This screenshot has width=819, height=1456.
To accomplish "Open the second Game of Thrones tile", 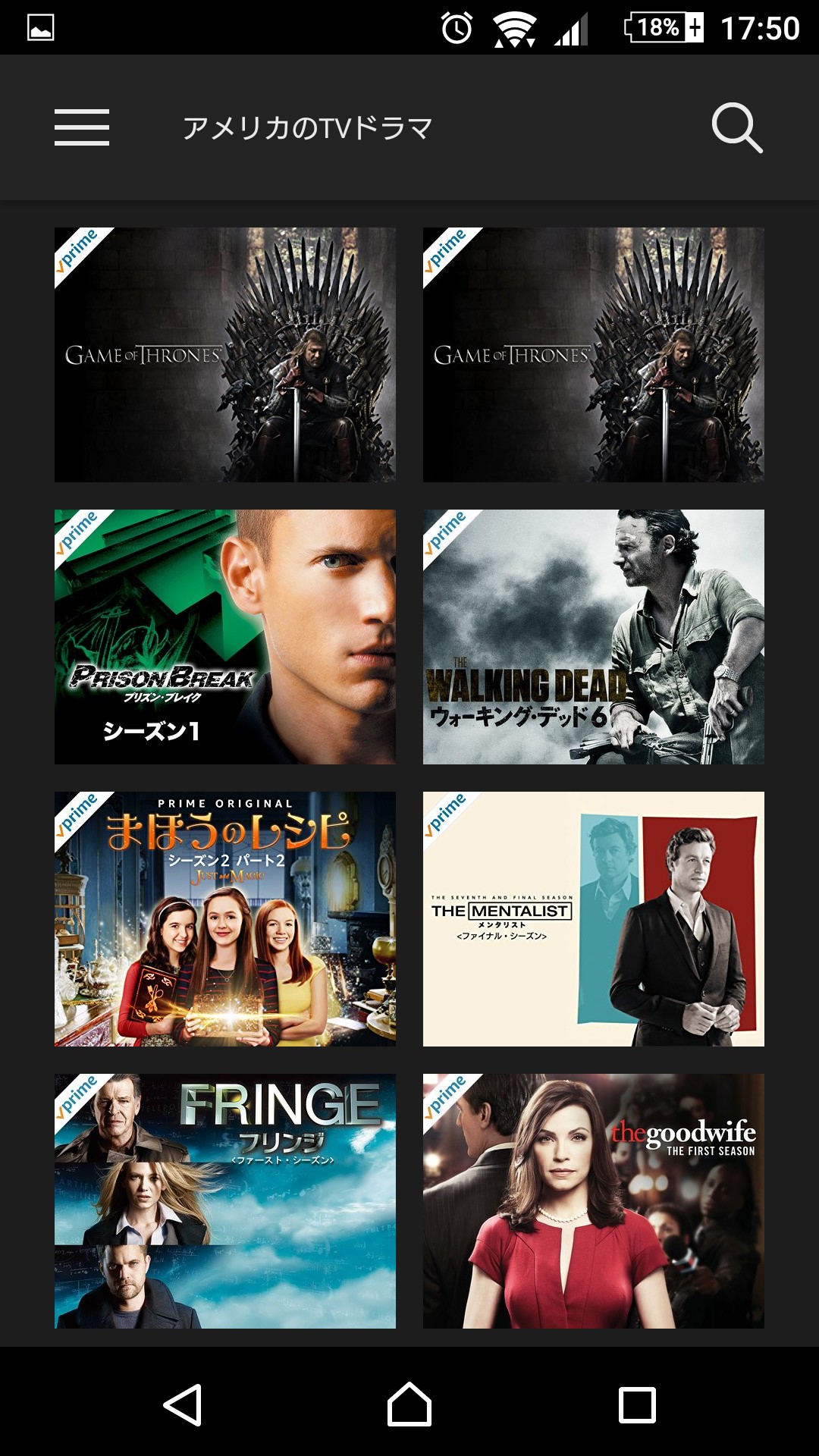I will [593, 354].
